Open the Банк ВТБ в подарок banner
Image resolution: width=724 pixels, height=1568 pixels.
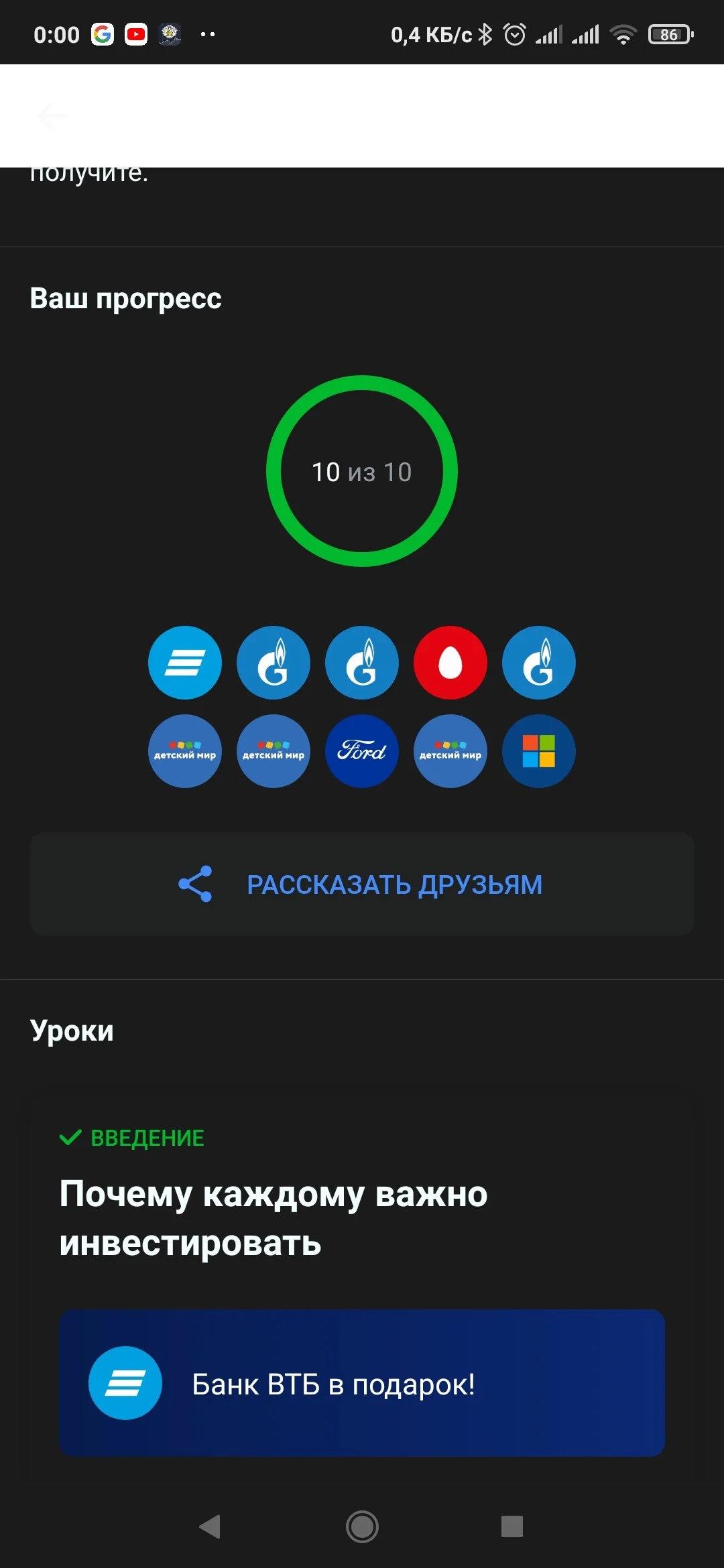coord(362,1382)
